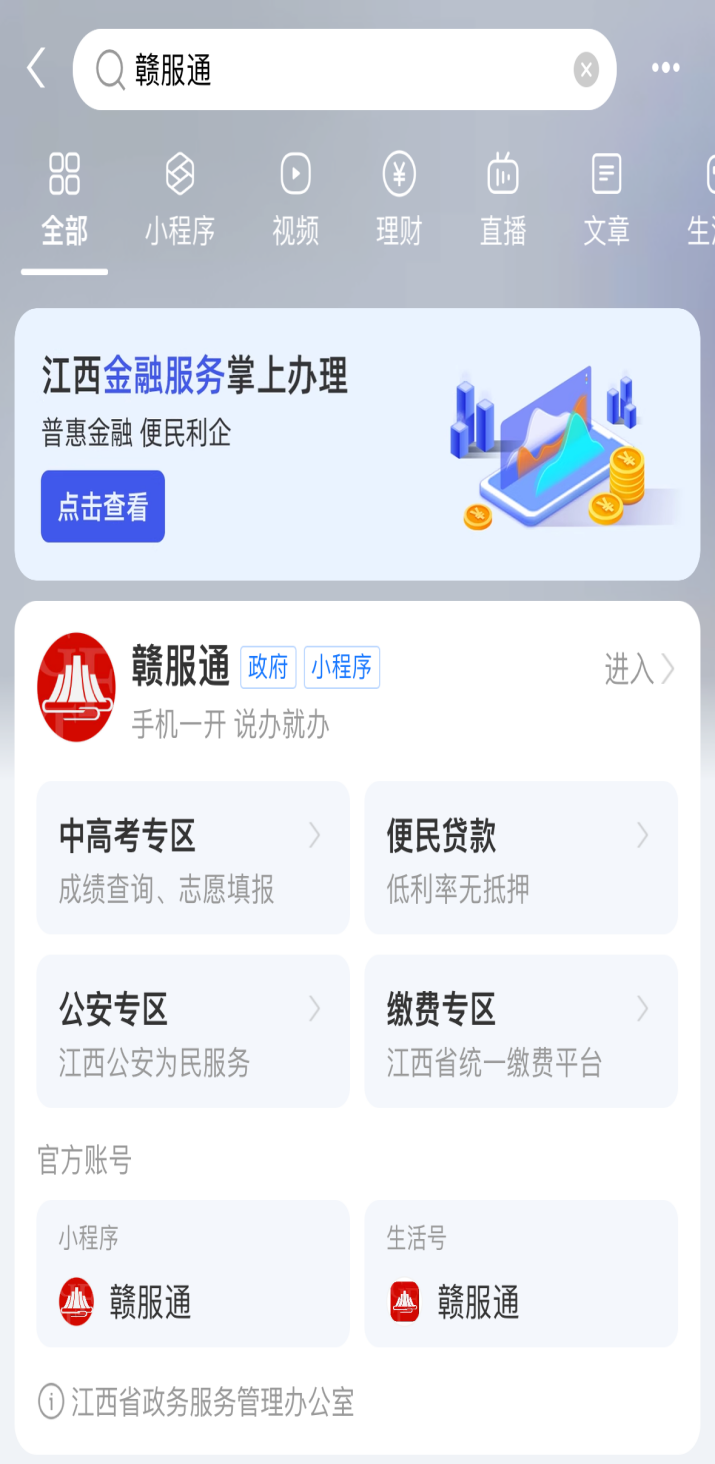The width and height of the screenshot is (715, 1464).
Task: Open 缴费专区 service
Action: click(x=521, y=1031)
